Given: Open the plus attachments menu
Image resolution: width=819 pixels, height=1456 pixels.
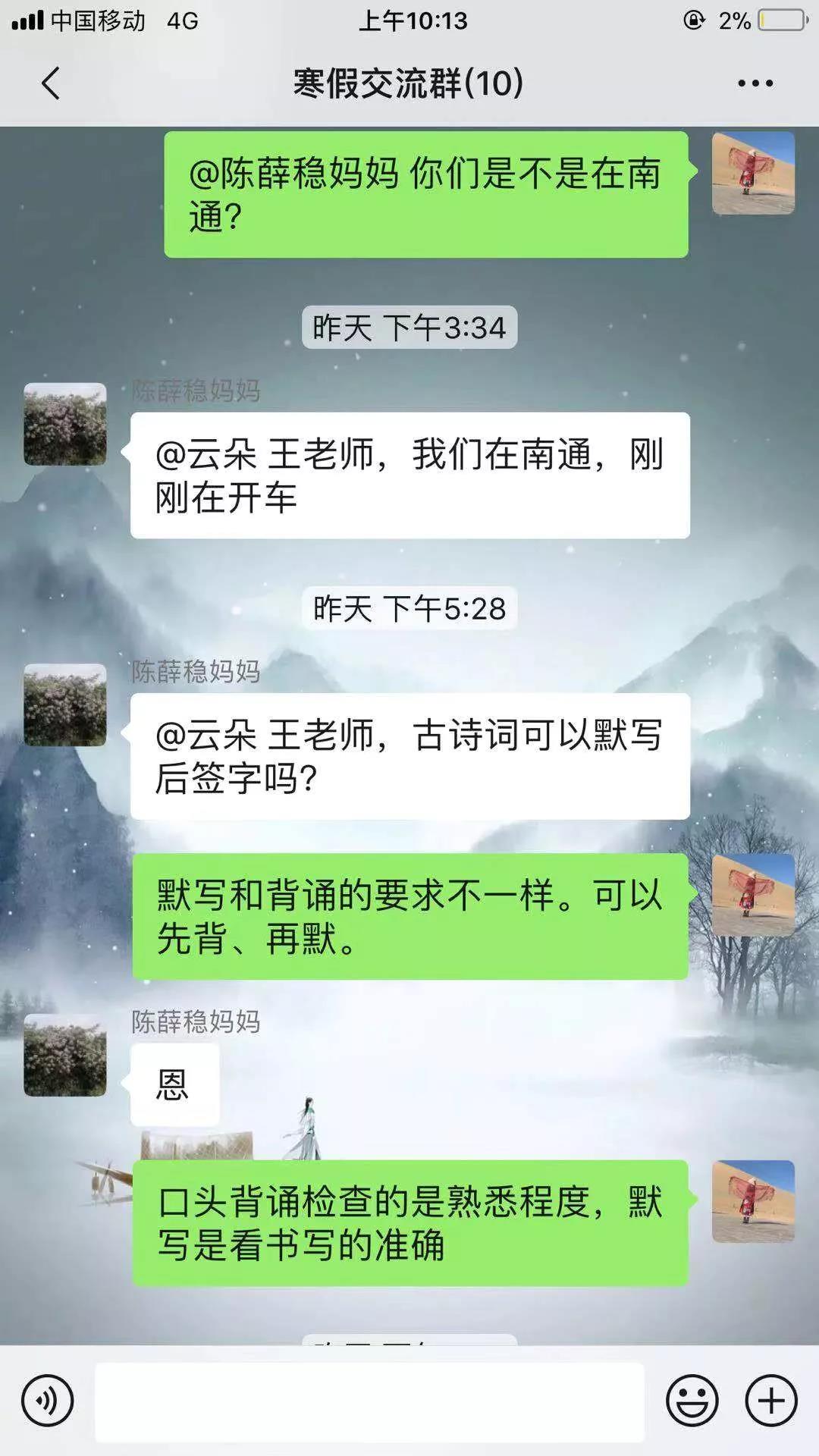Looking at the screenshot, I should click(770, 1400).
